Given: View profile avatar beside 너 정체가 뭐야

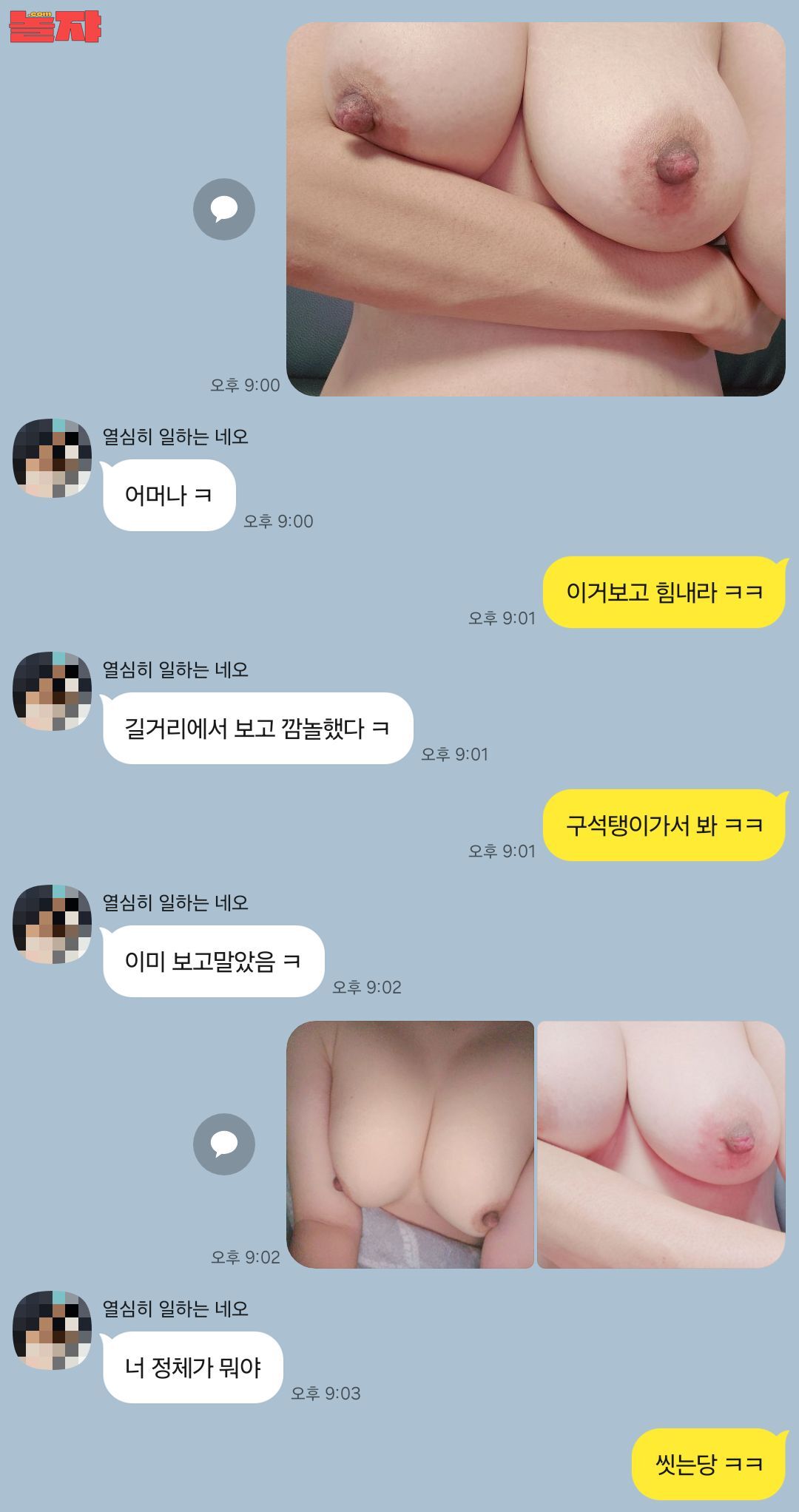Looking at the screenshot, I should (53, 1330).
